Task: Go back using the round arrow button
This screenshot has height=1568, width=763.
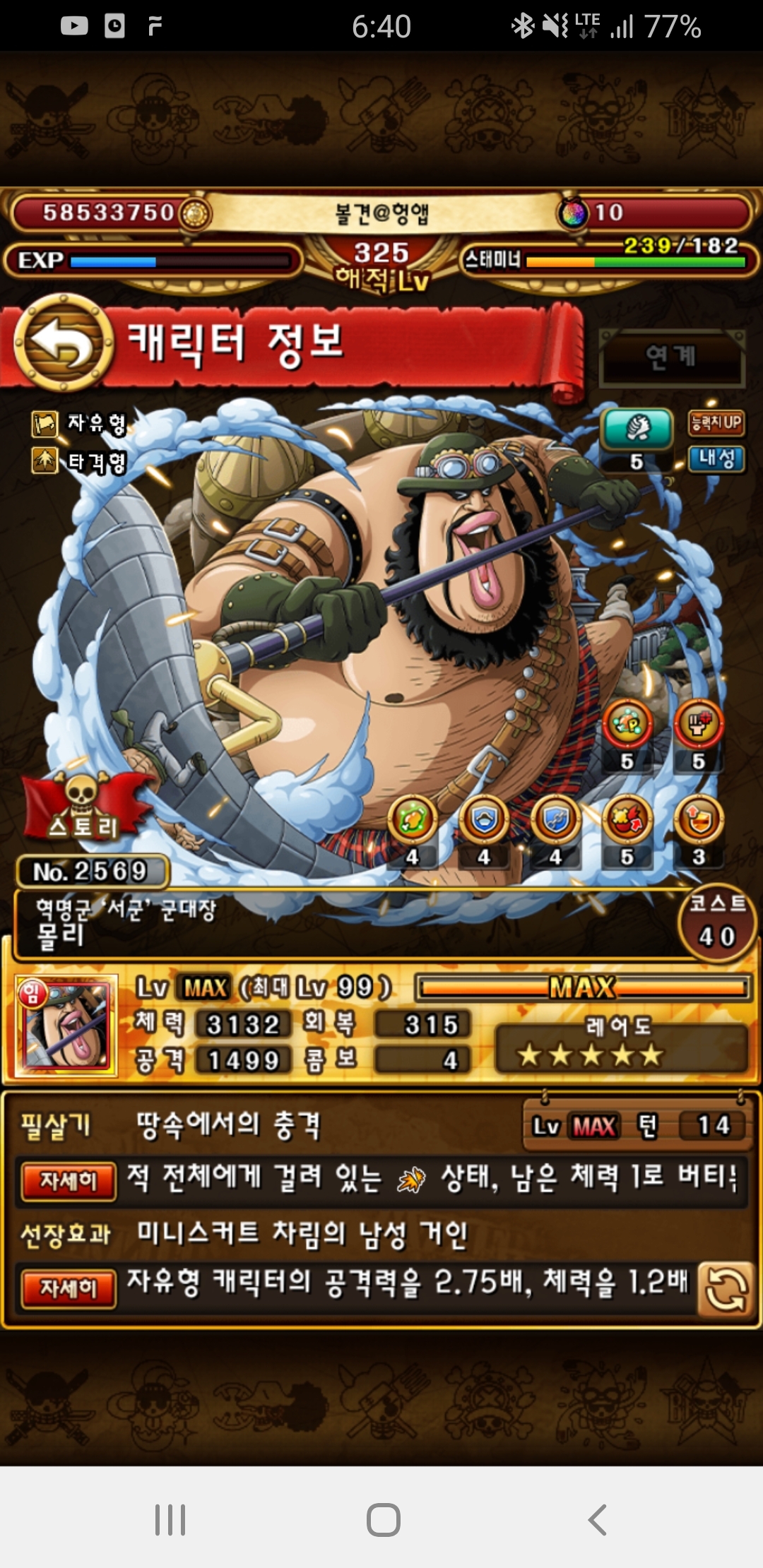Action: 64,343
